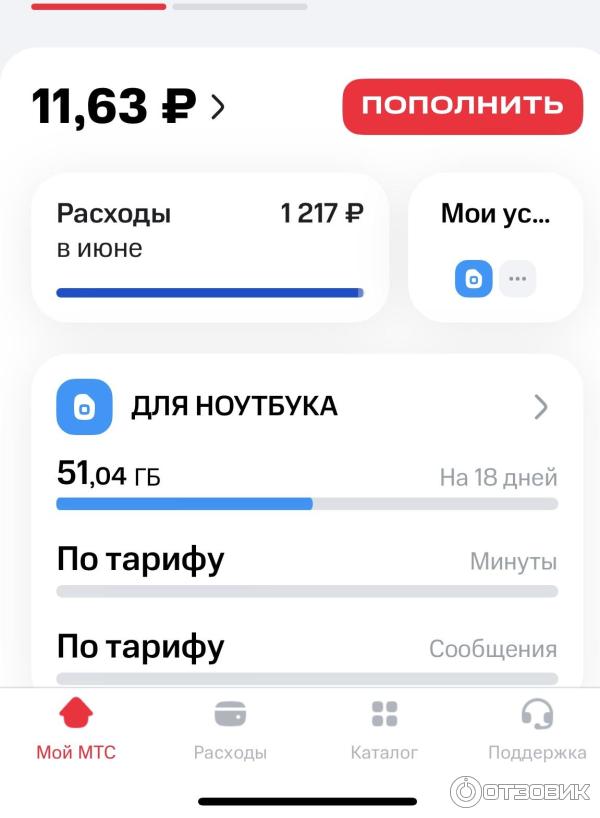The image size is (600, 818).
Task: Open the Расходы в июне card
Action: click(x=209, y=247)
